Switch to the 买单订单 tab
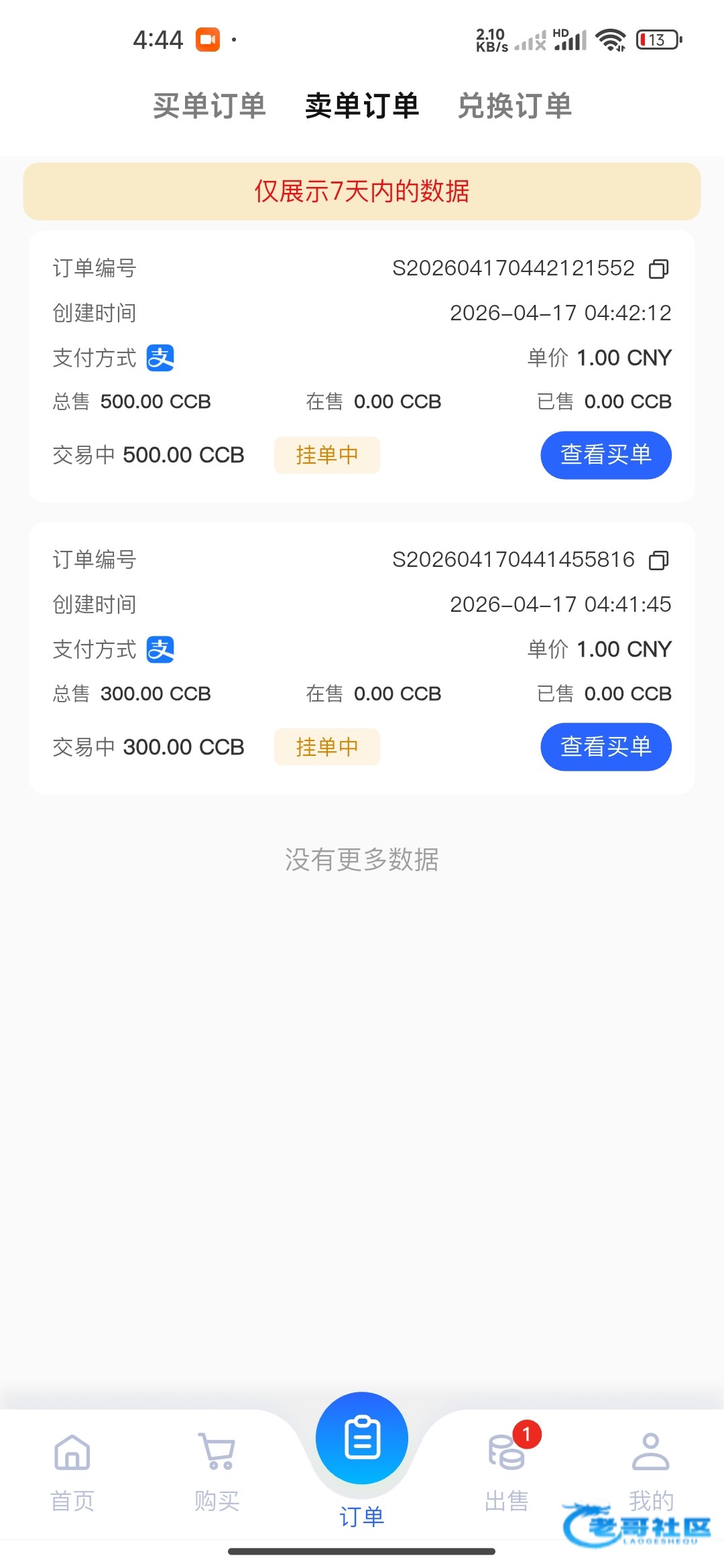 [209, 106]
